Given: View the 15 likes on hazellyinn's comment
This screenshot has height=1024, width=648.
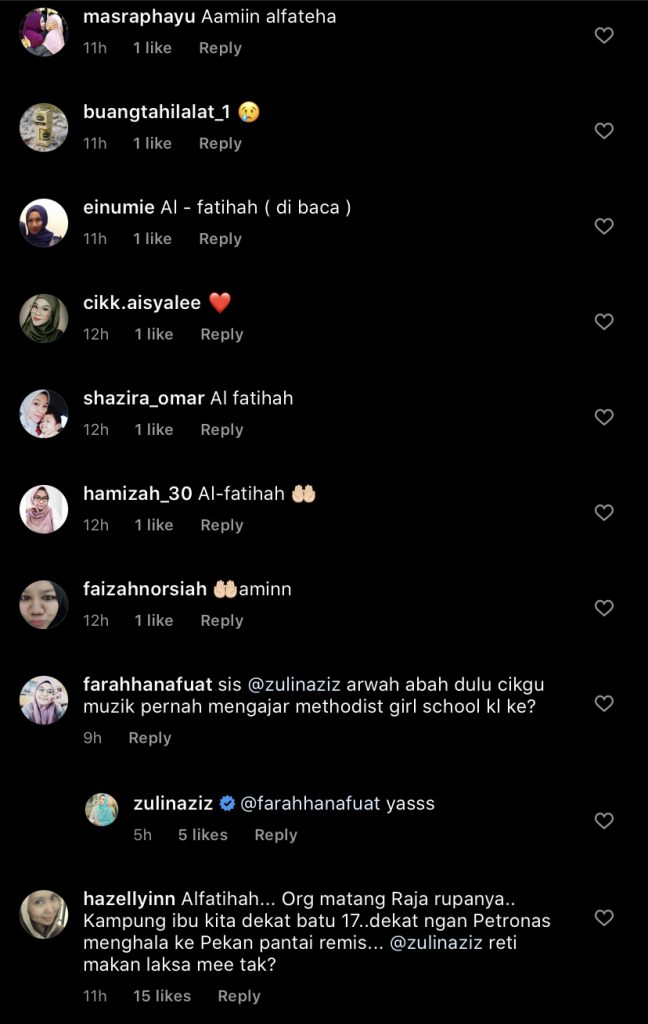Looking at the screenshot, I should pyautogui.click(x=162, y=996).
